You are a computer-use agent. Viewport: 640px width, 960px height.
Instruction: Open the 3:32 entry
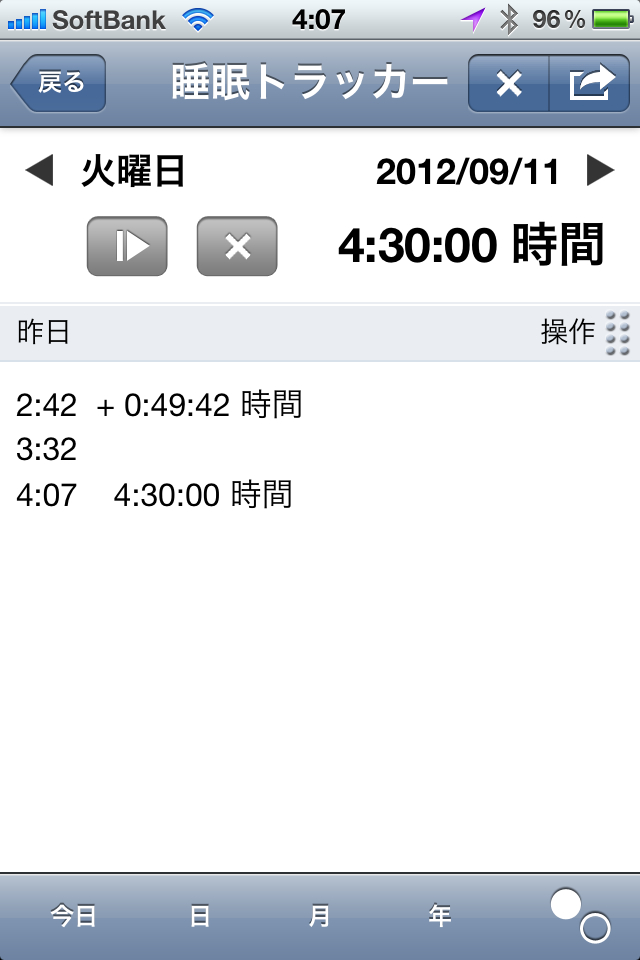[47, 449]
